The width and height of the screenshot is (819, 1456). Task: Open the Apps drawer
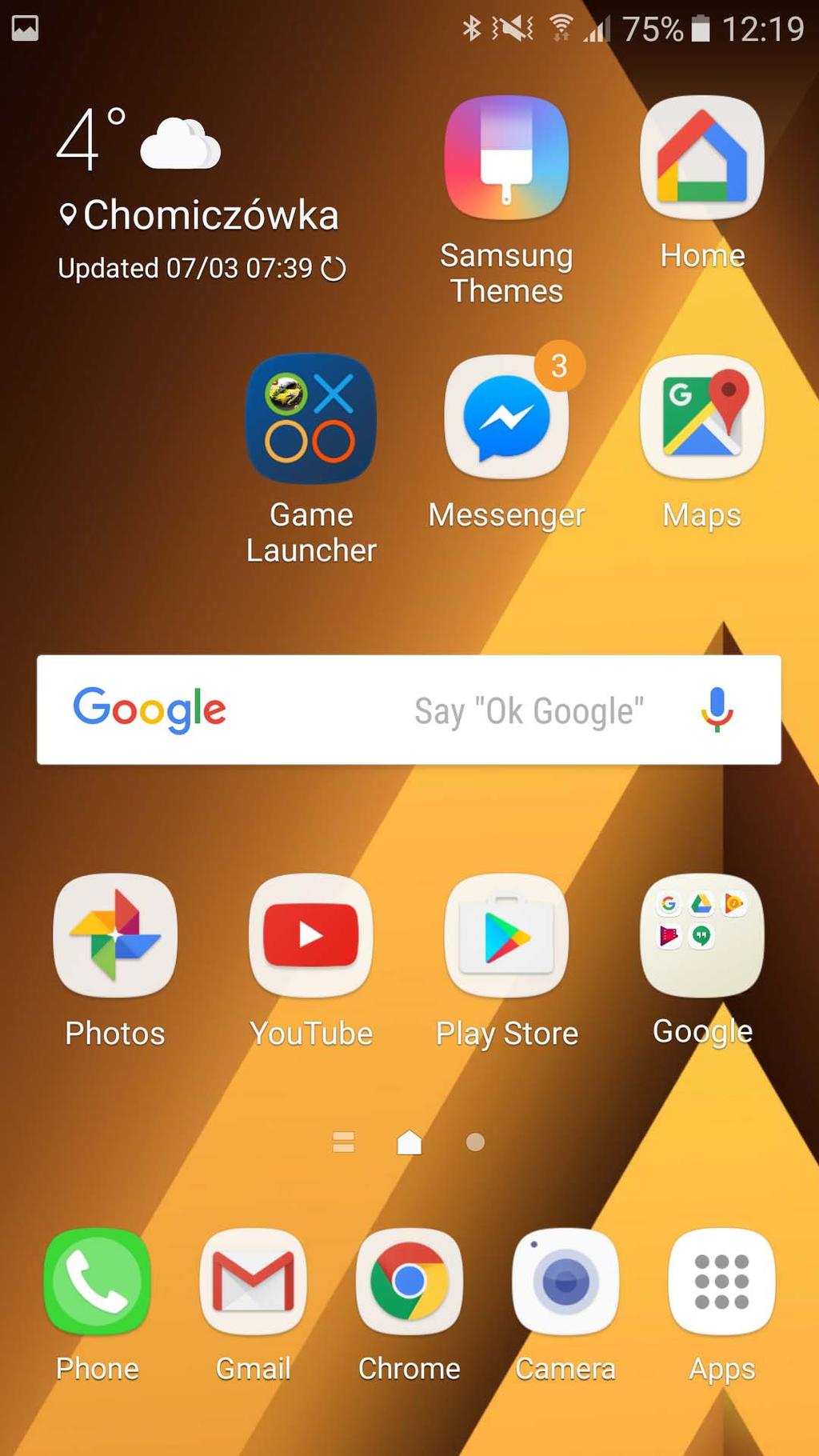coord(721,1282)
